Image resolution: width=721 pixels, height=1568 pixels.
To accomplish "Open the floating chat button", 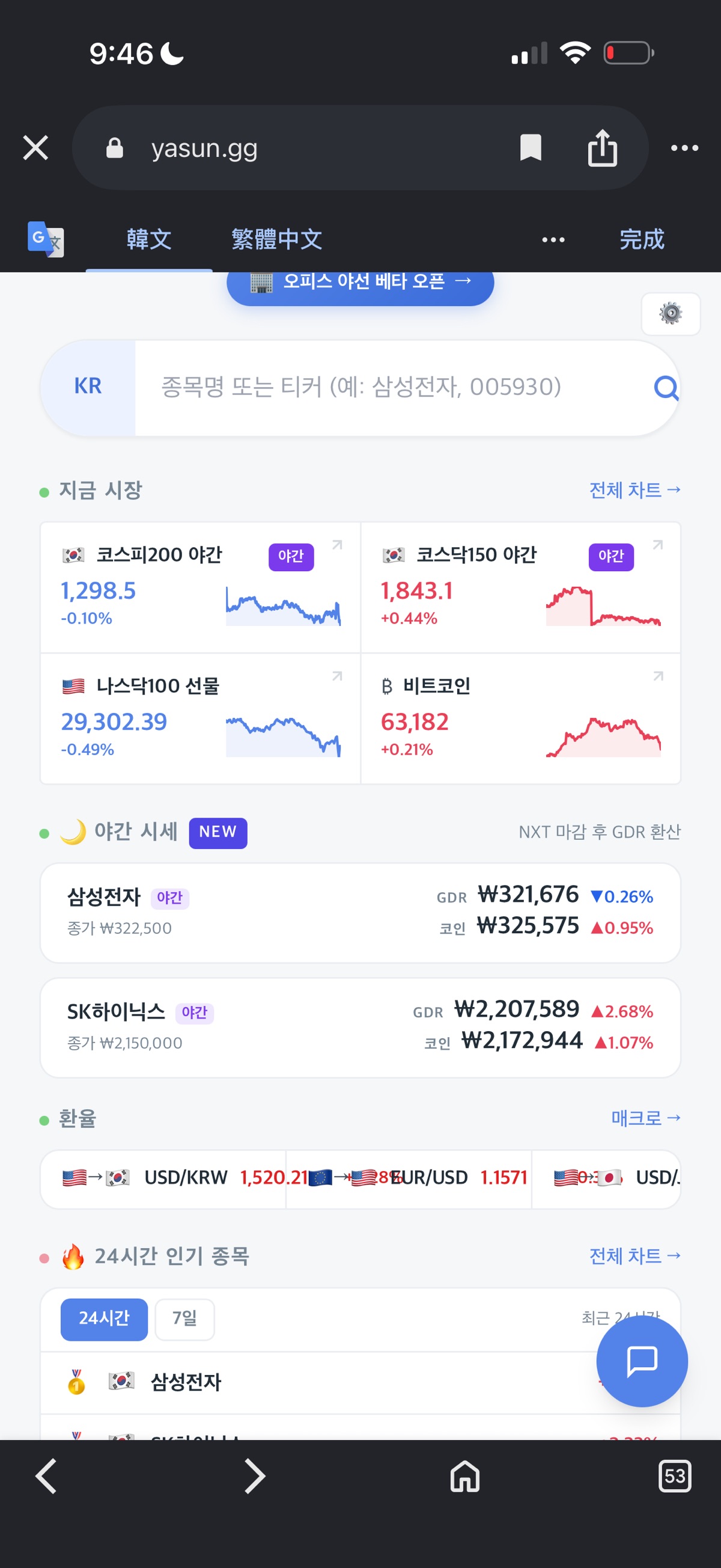I will [642, 1361].
